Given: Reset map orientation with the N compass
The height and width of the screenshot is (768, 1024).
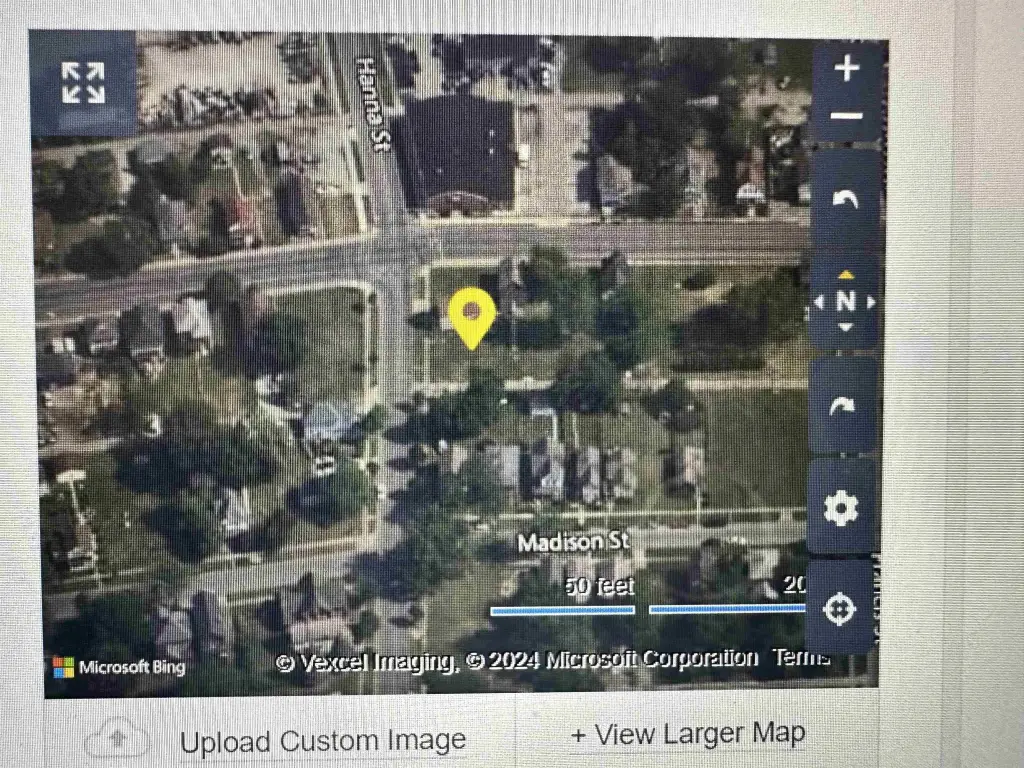Looking at the screenshot, I should (845, 301).
